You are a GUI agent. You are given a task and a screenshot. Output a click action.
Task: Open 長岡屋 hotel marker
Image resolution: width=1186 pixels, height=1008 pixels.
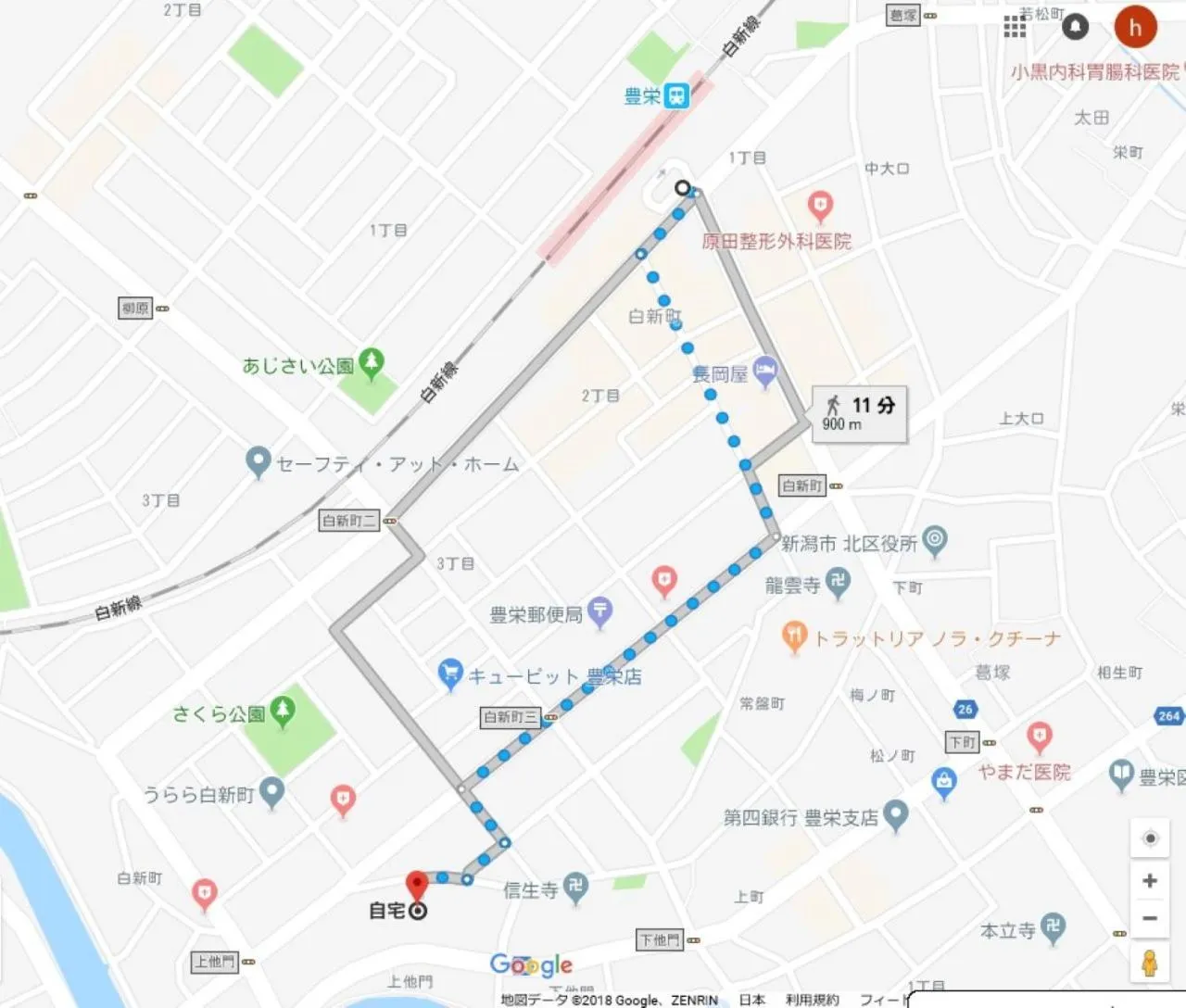tap(765, 372)
